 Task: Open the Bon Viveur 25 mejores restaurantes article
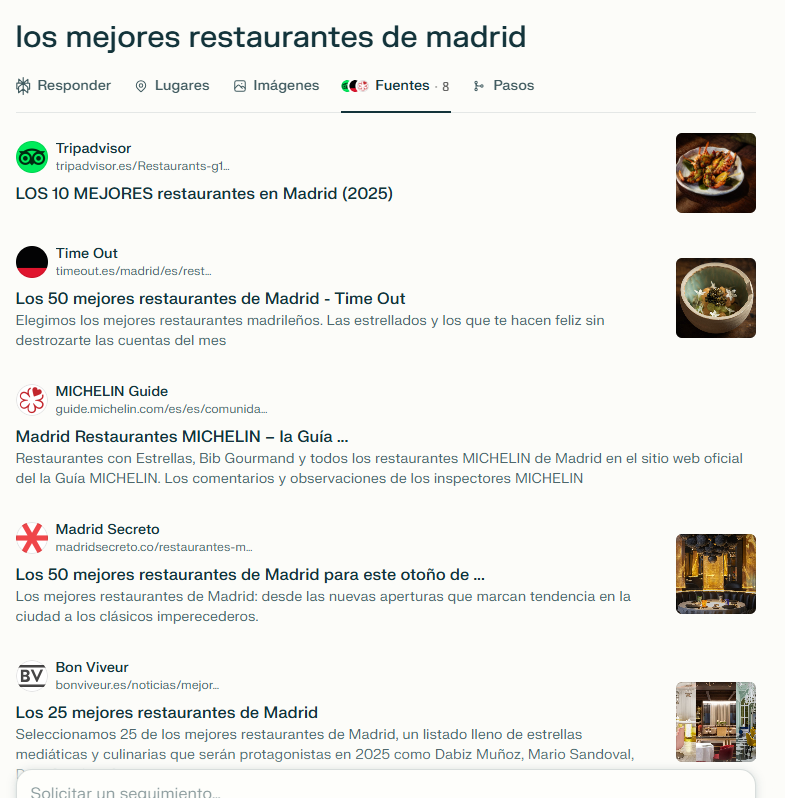[x=165, y=712]
